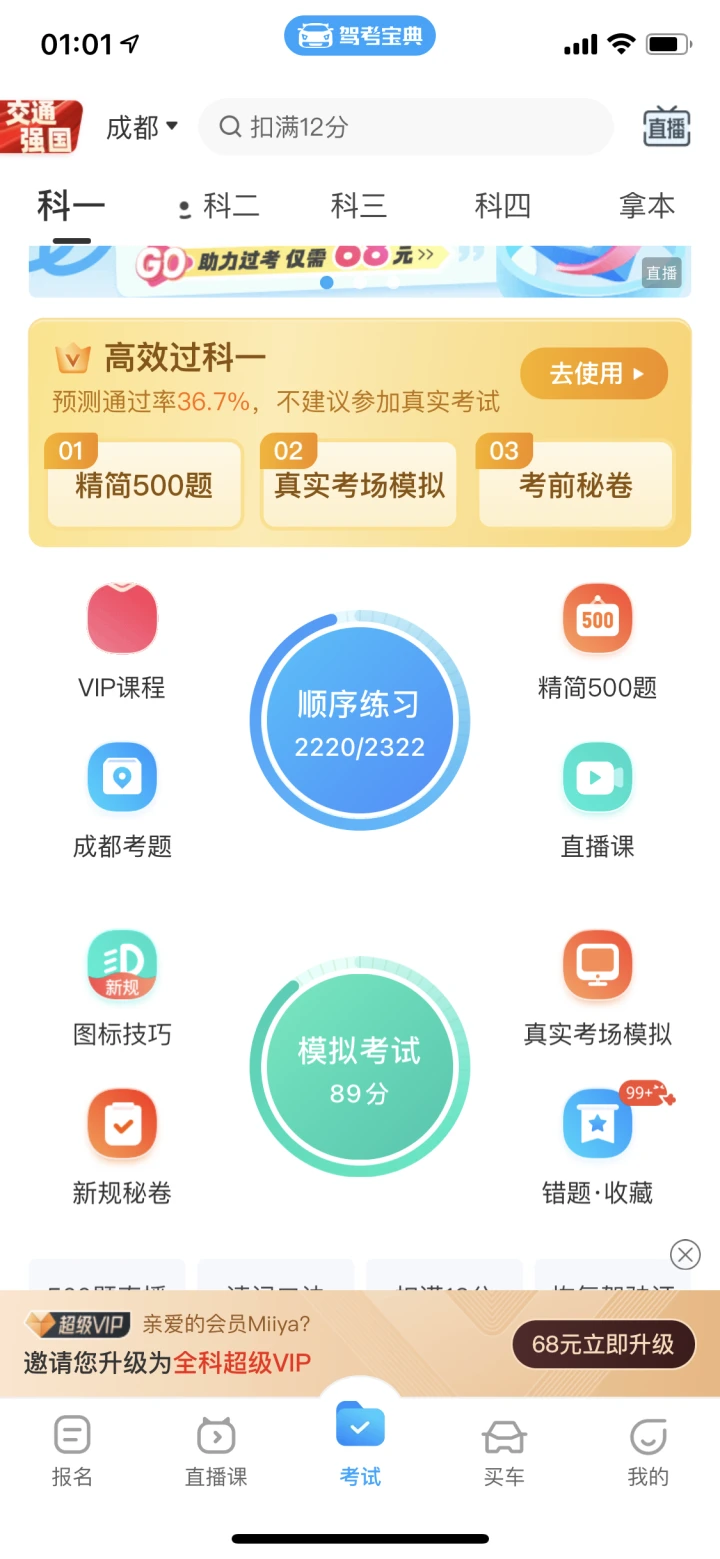Open VIP课程
The image size is (720, 1559).
point(122,641)
